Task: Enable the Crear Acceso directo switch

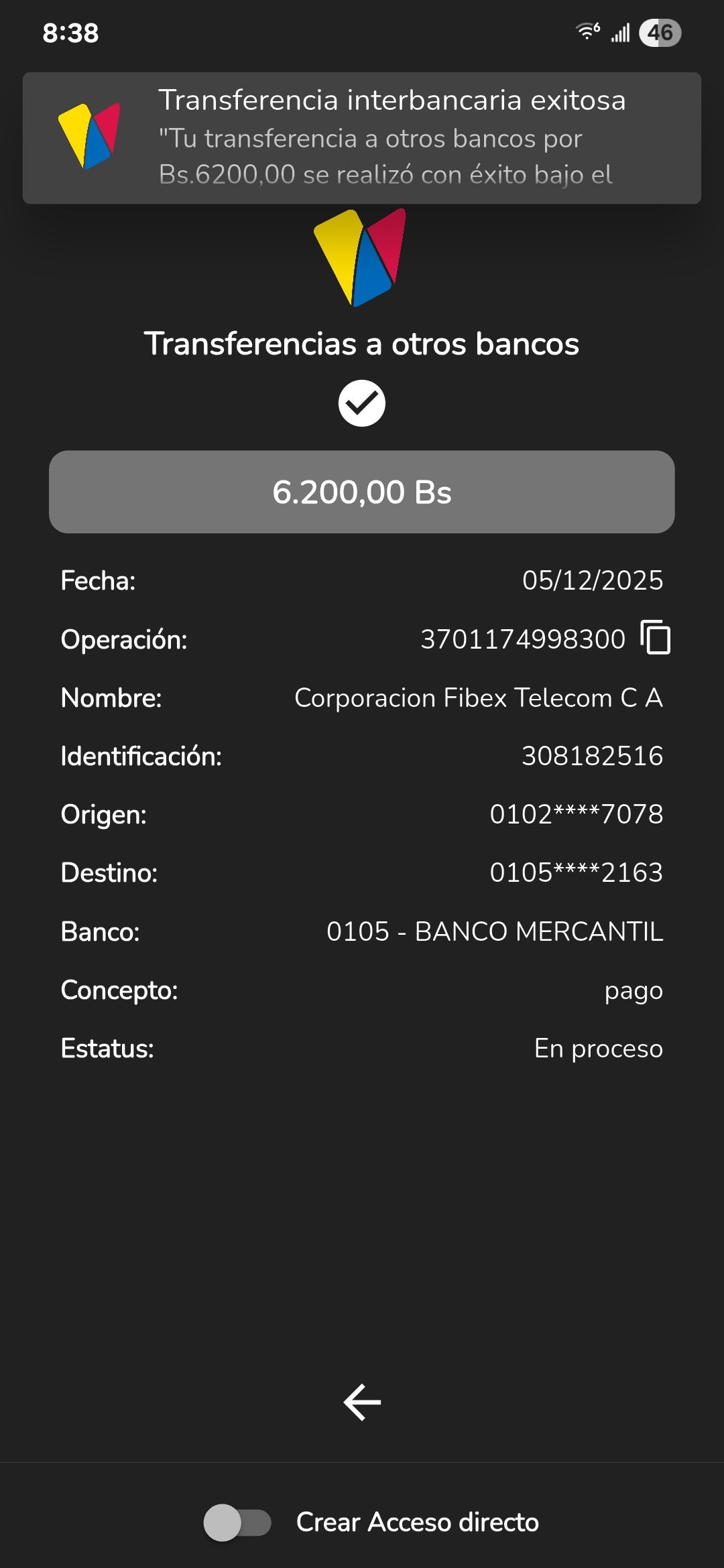Action: point(237,1522)
